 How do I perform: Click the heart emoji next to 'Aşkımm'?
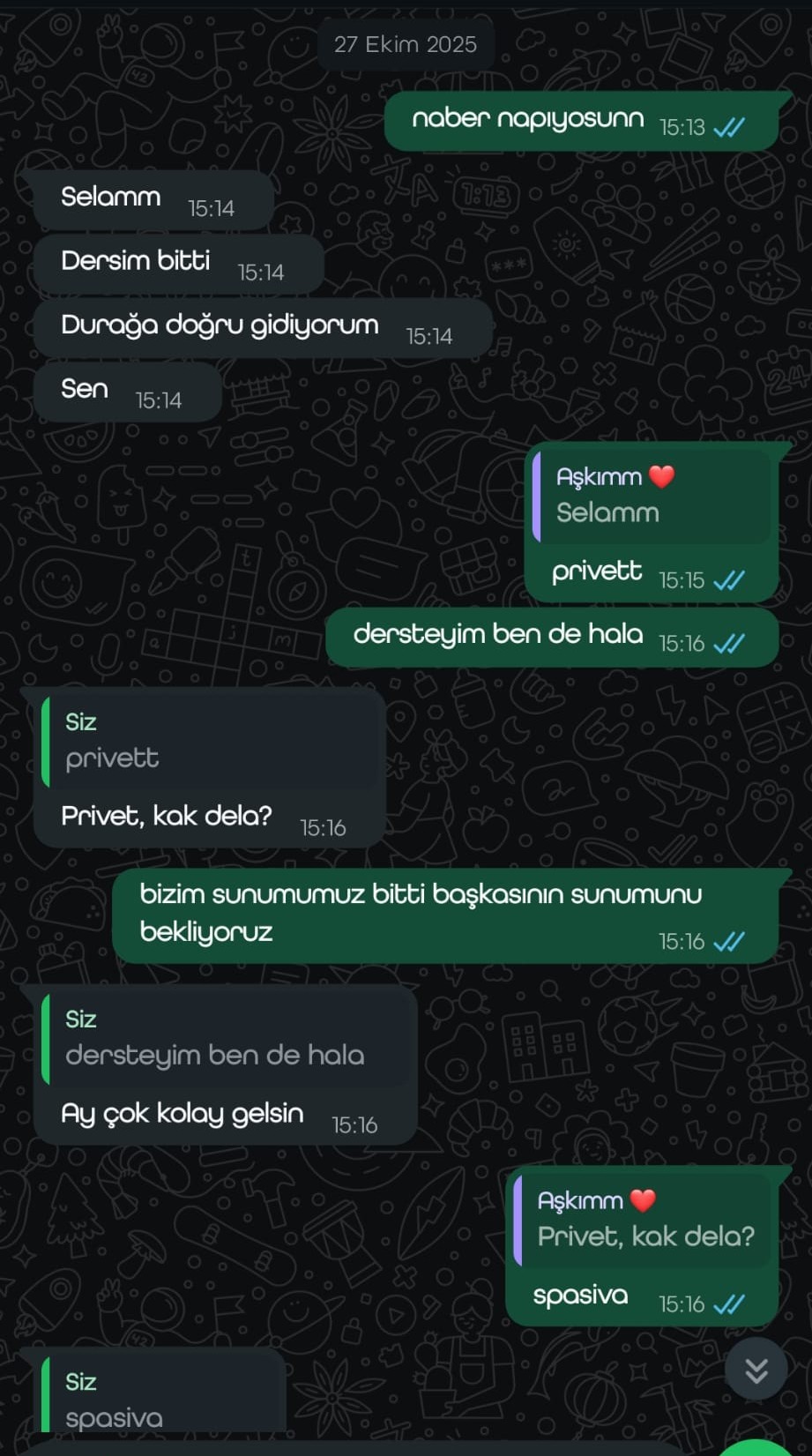661,476
